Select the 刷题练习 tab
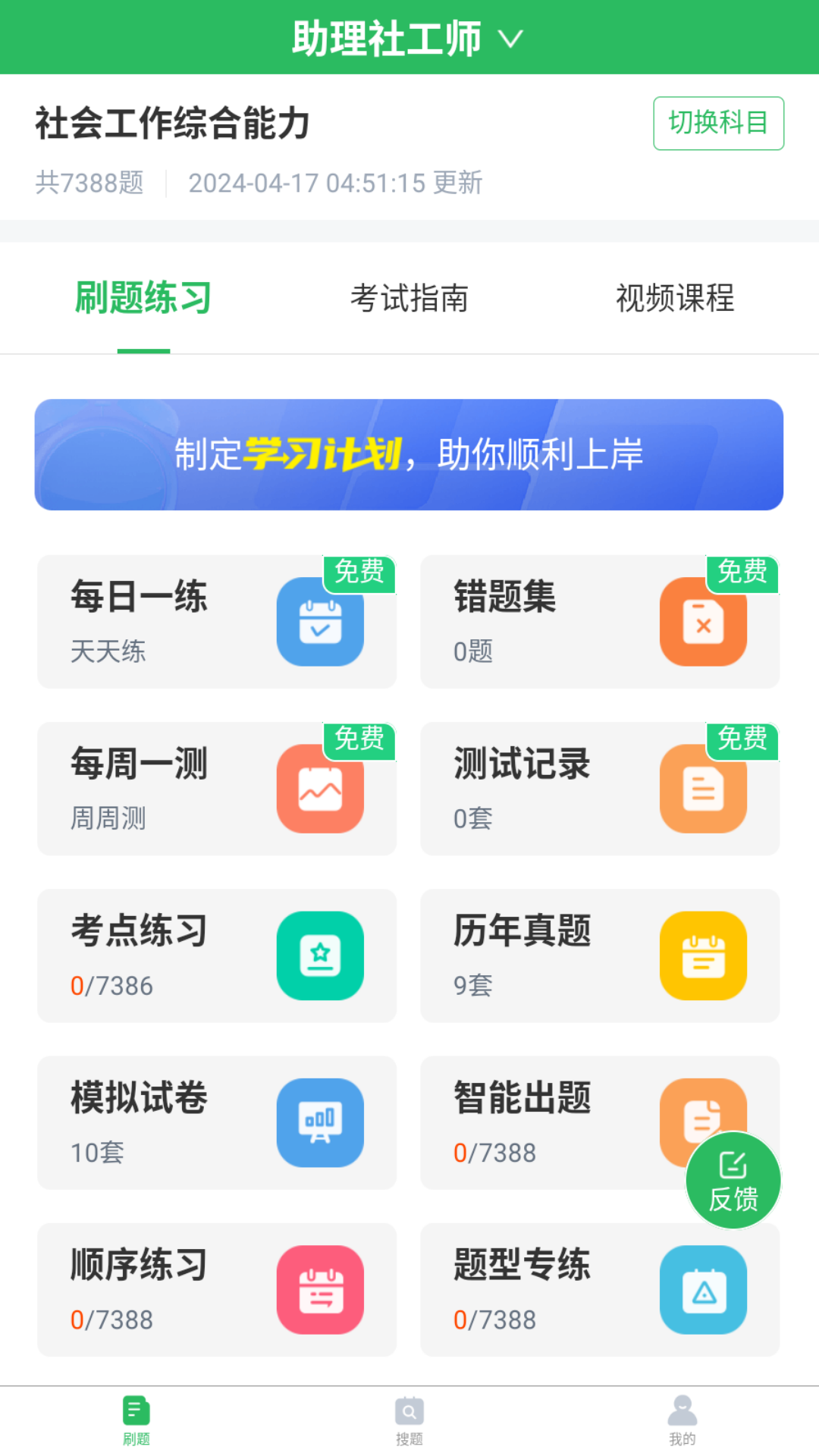This screenshot has height=1456, width=819. (143, 298)
